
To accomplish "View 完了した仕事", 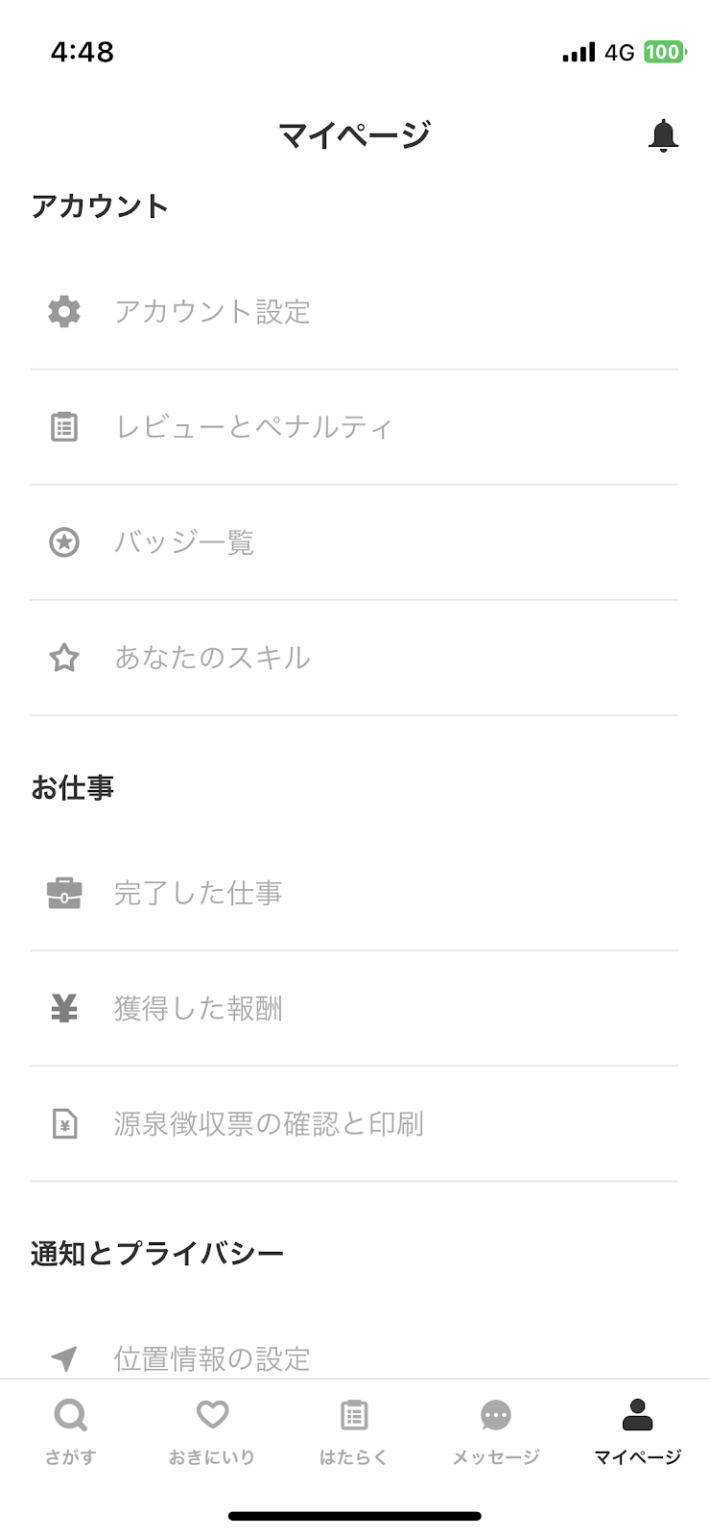I will [354, 893].
